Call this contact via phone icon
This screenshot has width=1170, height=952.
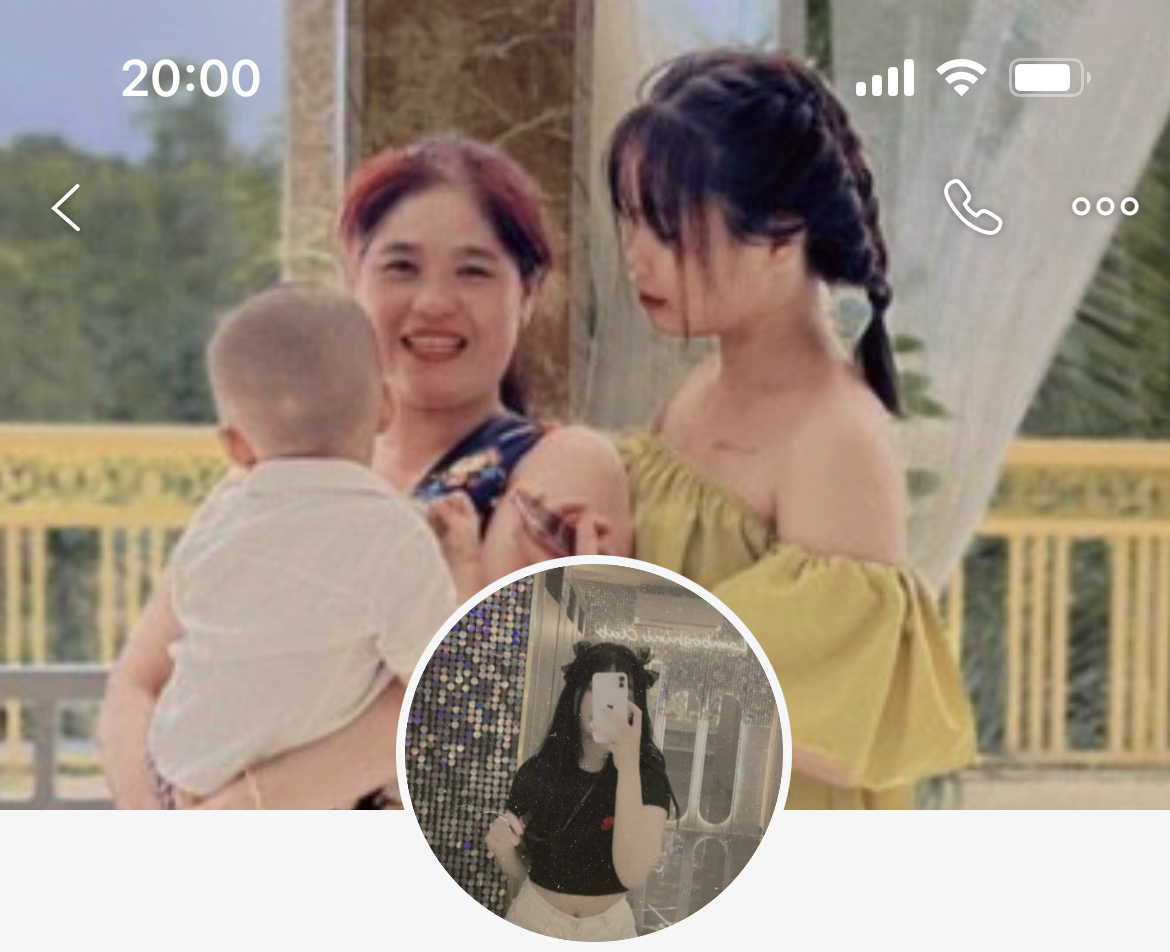pyautogui.click(x=972, y=207)
